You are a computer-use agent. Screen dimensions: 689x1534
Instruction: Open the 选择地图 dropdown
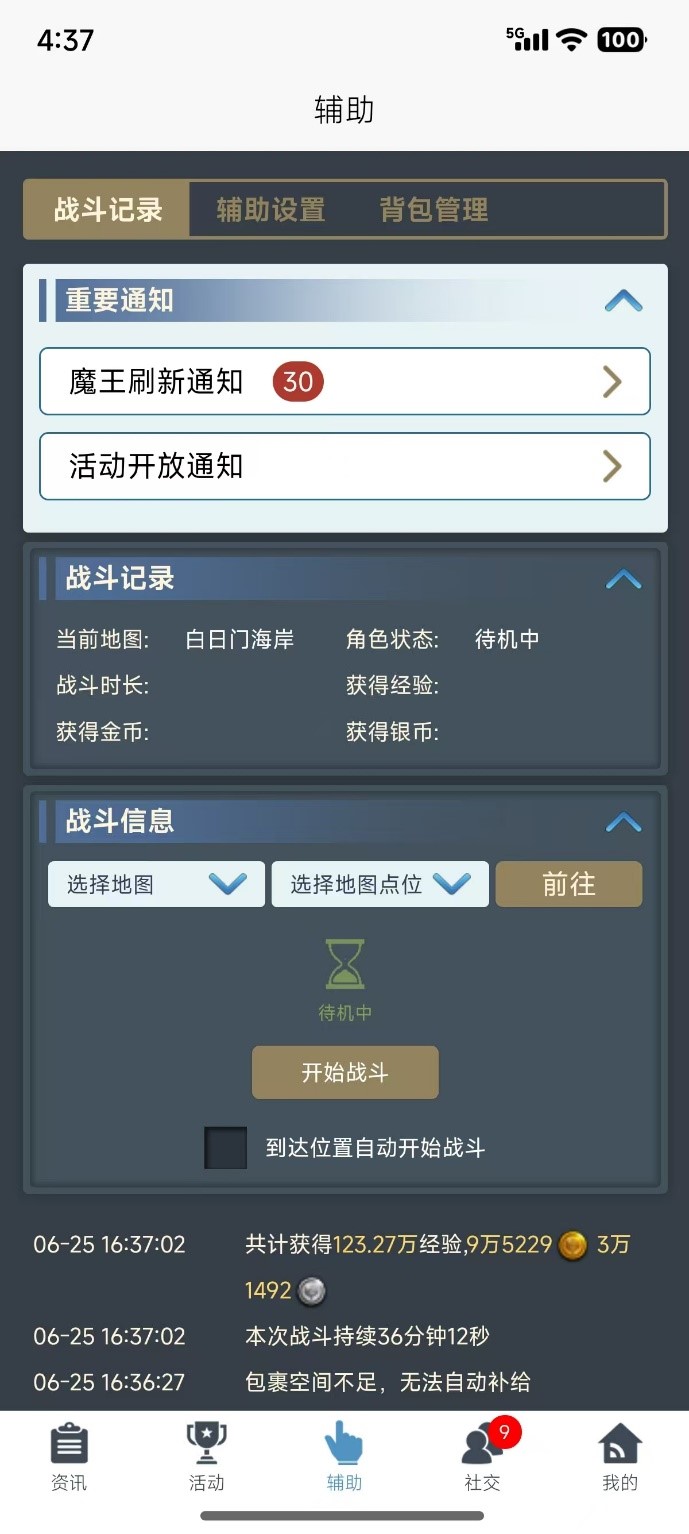[157, 884]
